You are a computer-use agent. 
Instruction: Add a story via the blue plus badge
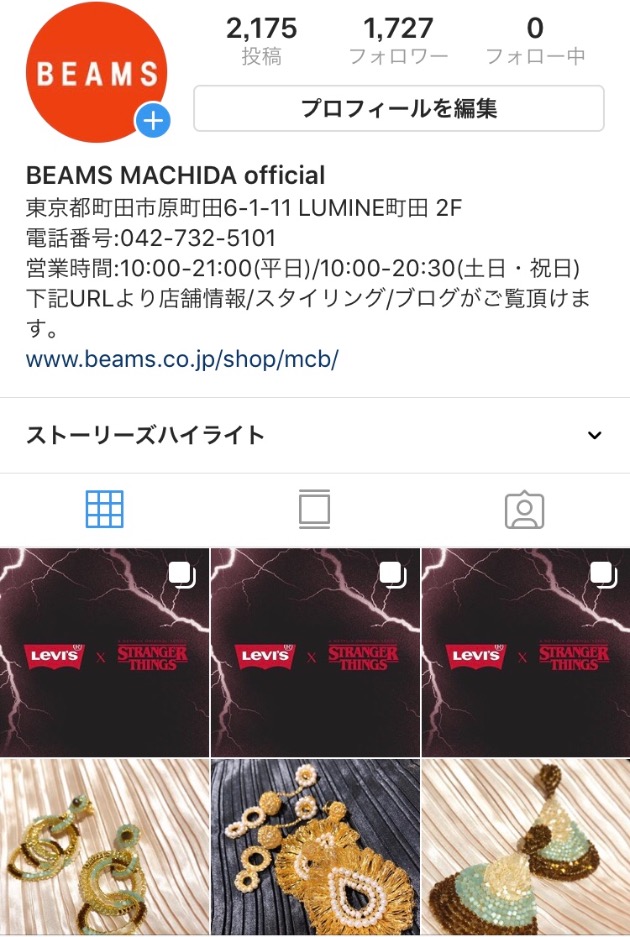click(153, 122)
